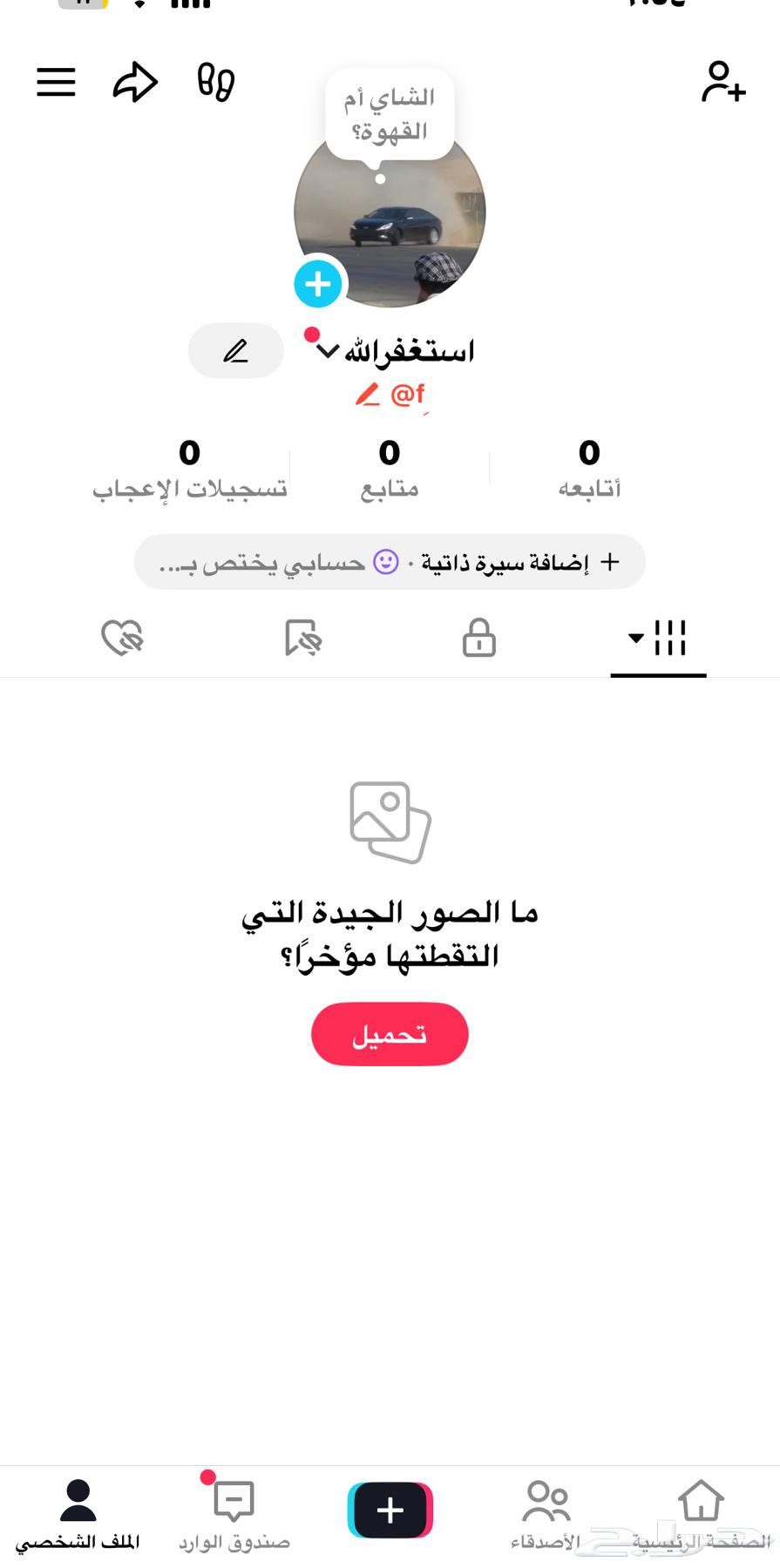View the favorites bookmark tab

pos(301,639)
